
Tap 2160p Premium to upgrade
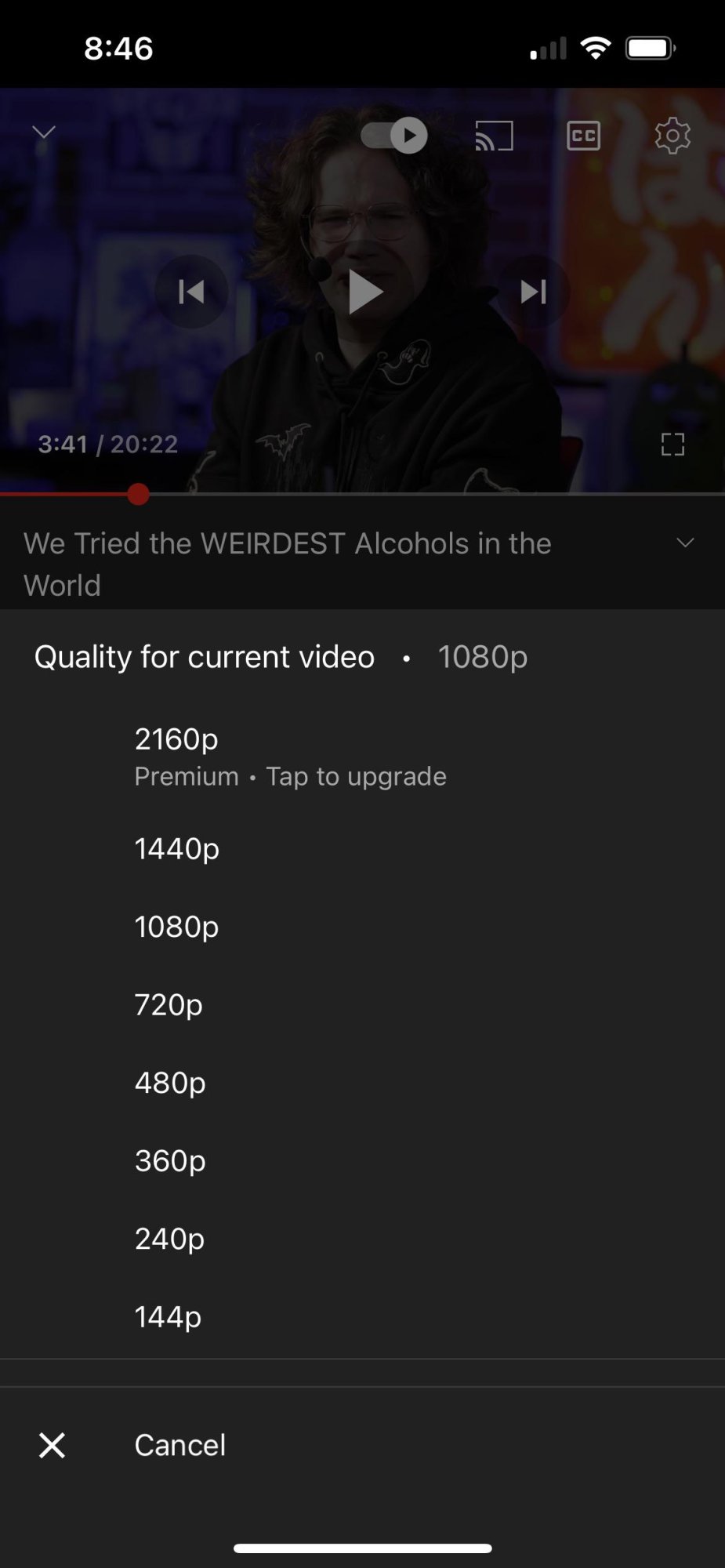click(x=176, y=738)
